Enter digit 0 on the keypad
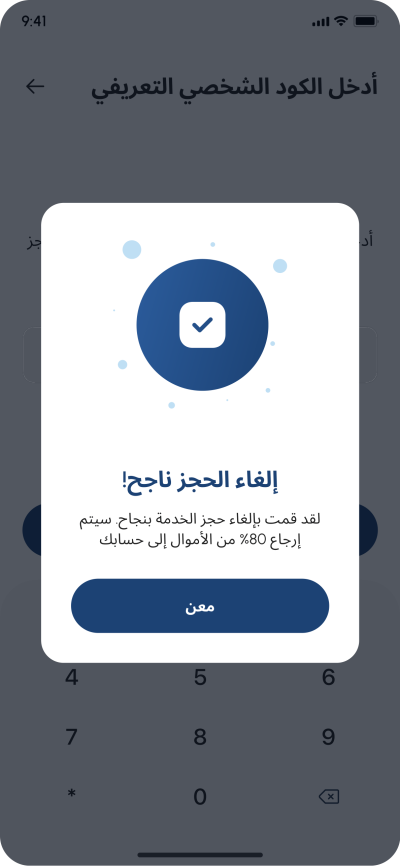This screenshot has height=866, width=400. 200,796
